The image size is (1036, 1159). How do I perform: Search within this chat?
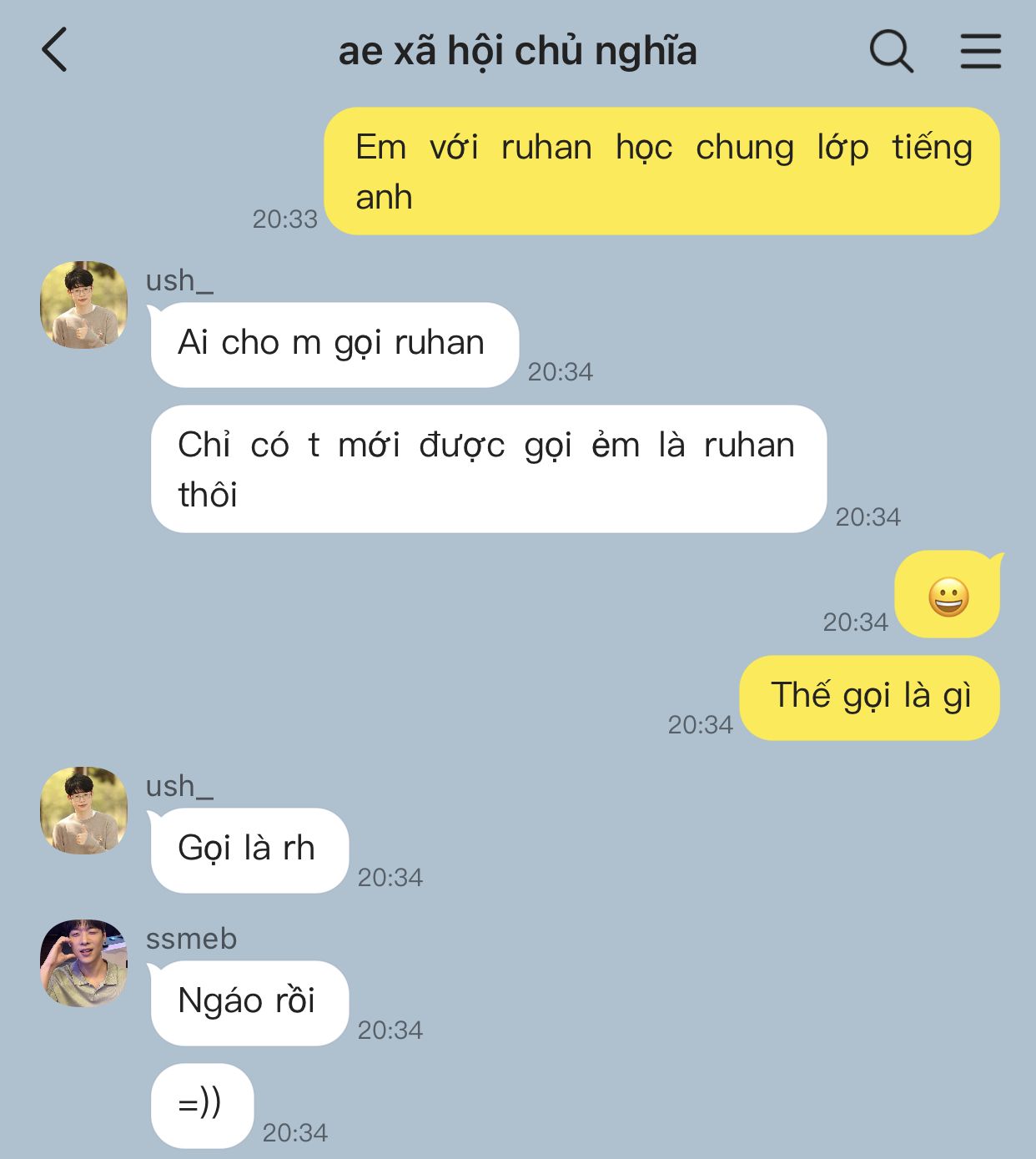pyautogui.click(x=891, y=51)
